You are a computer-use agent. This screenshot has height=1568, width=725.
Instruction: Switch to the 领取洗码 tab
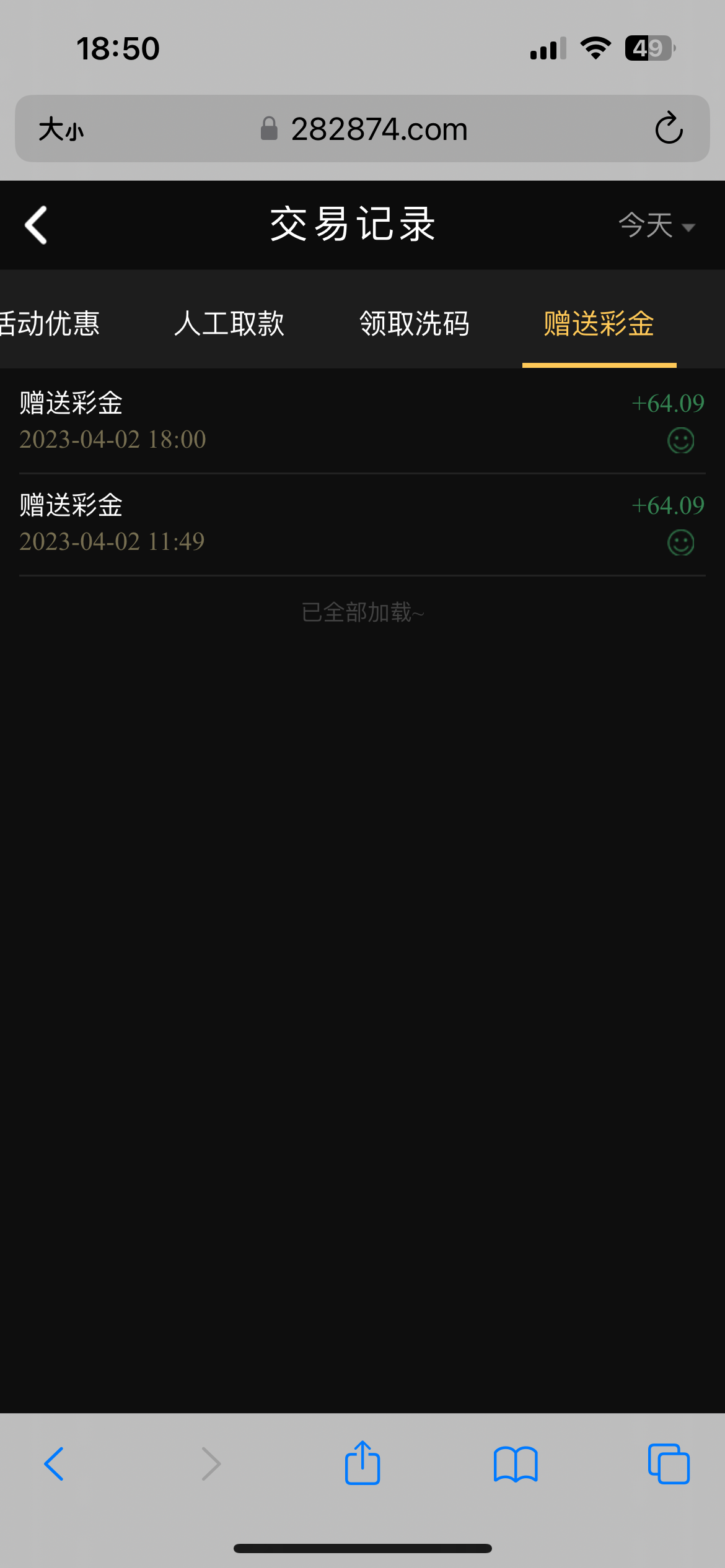tap(414, 323)
